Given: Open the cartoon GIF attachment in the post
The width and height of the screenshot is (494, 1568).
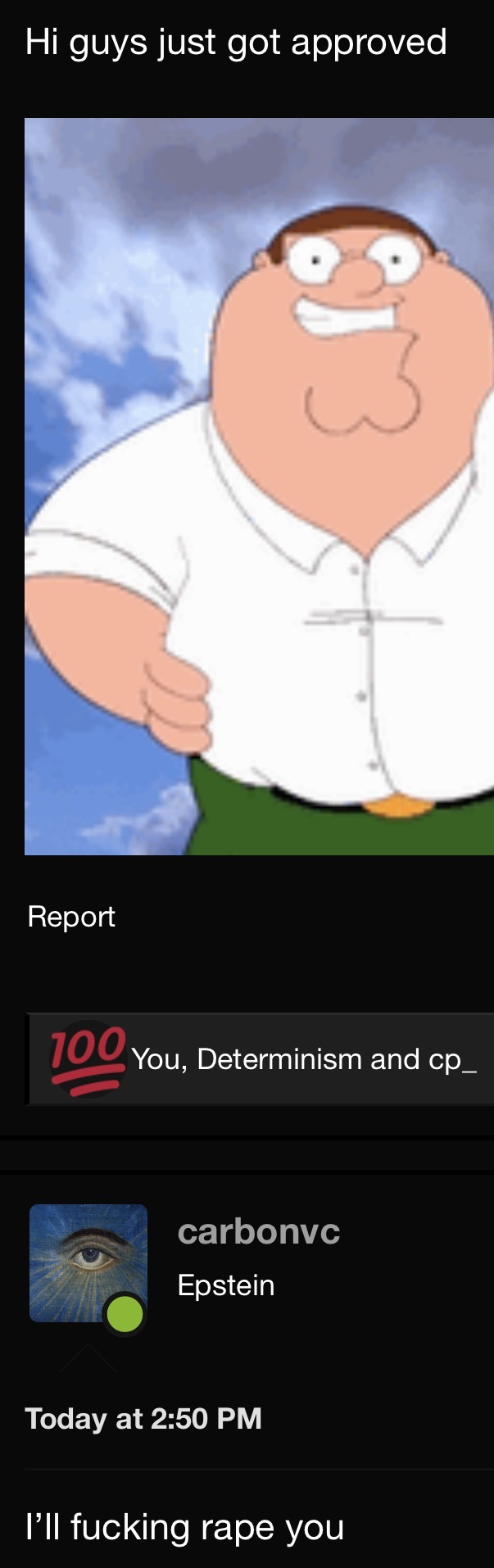Looking at the screenshot, I should 259,486.
